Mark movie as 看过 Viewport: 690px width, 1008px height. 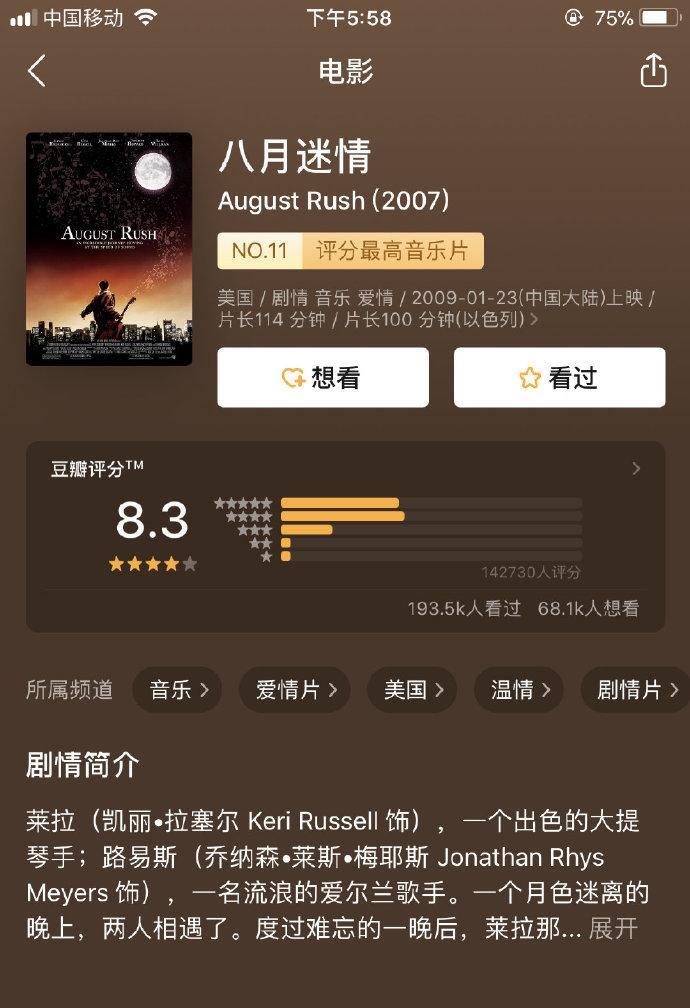tap(559, 378)
